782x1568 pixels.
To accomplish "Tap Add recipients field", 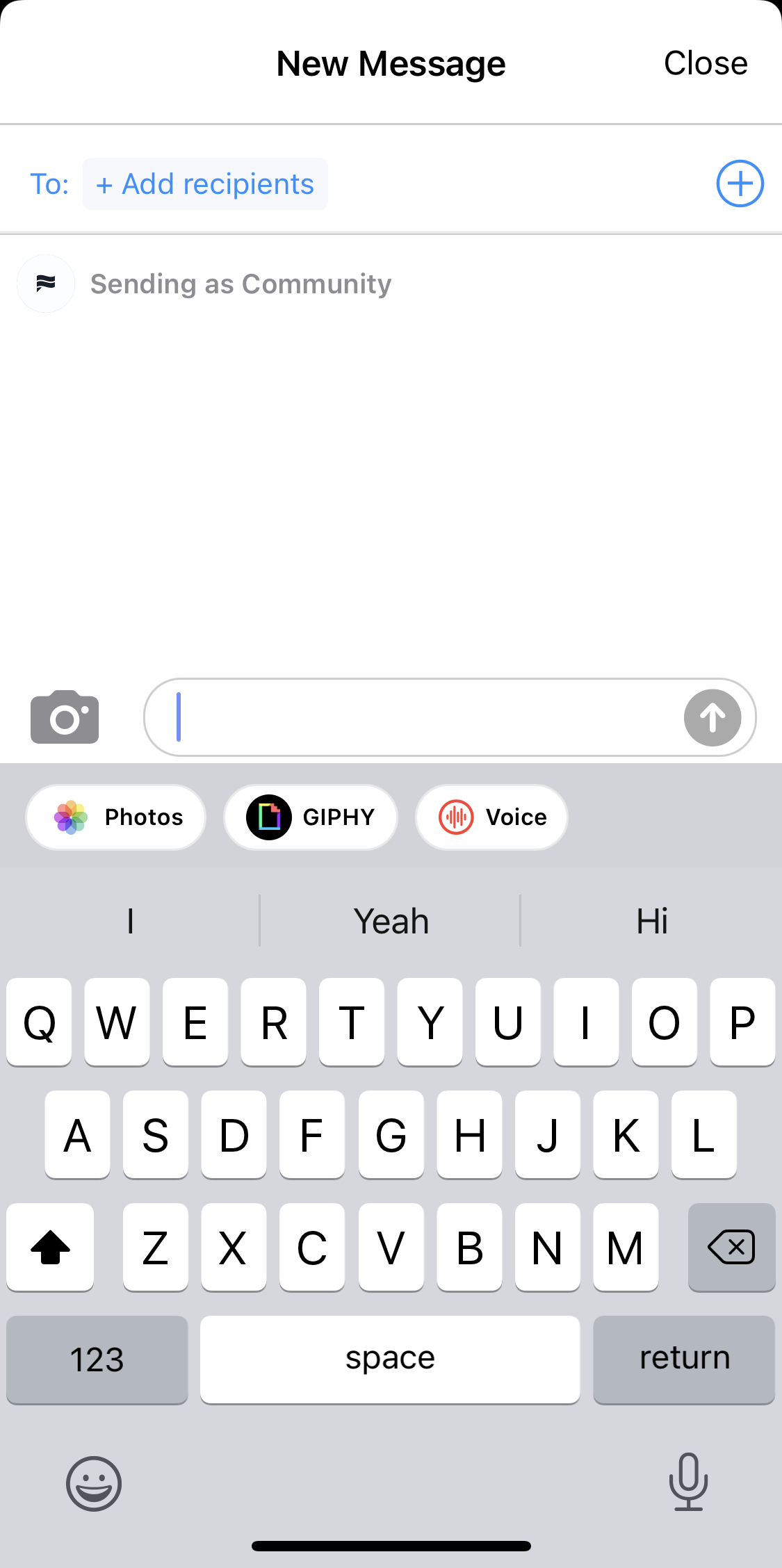I will [205, 184].
